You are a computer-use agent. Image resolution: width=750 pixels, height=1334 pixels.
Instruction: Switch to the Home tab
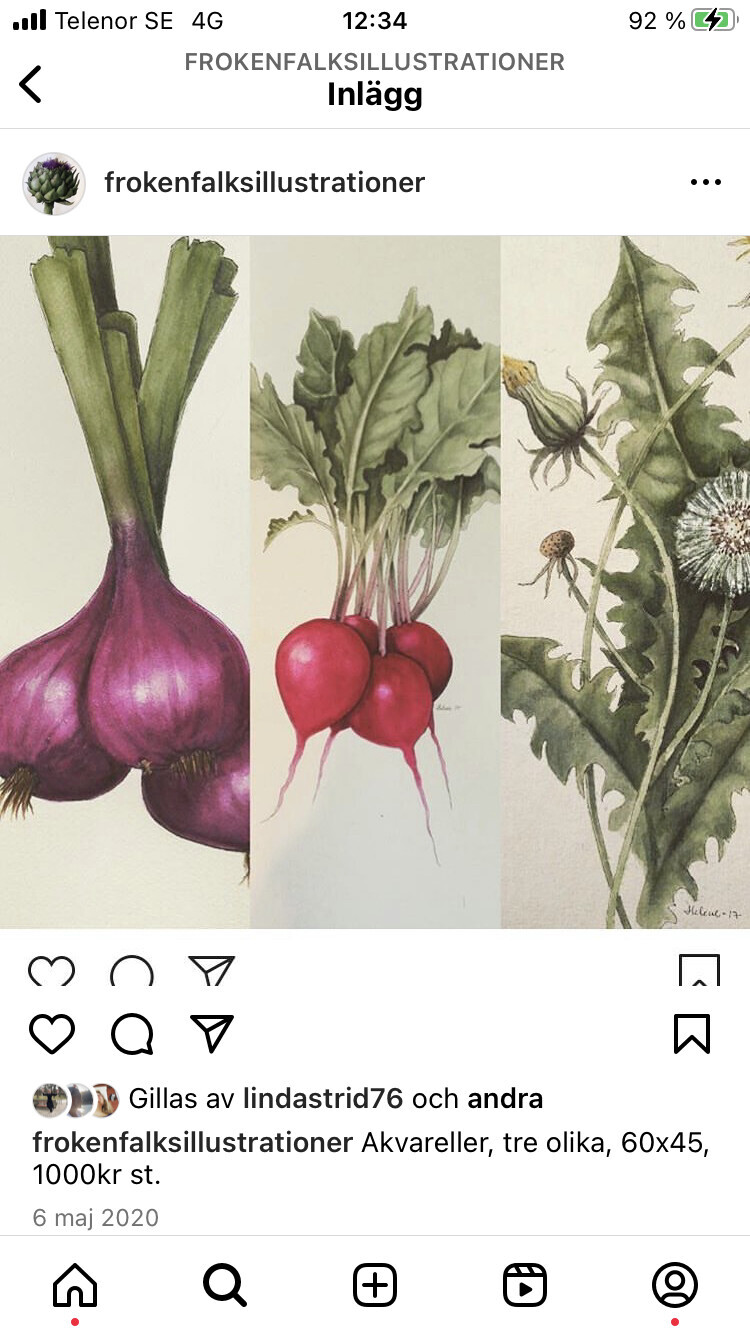[x=75, y=1284]
